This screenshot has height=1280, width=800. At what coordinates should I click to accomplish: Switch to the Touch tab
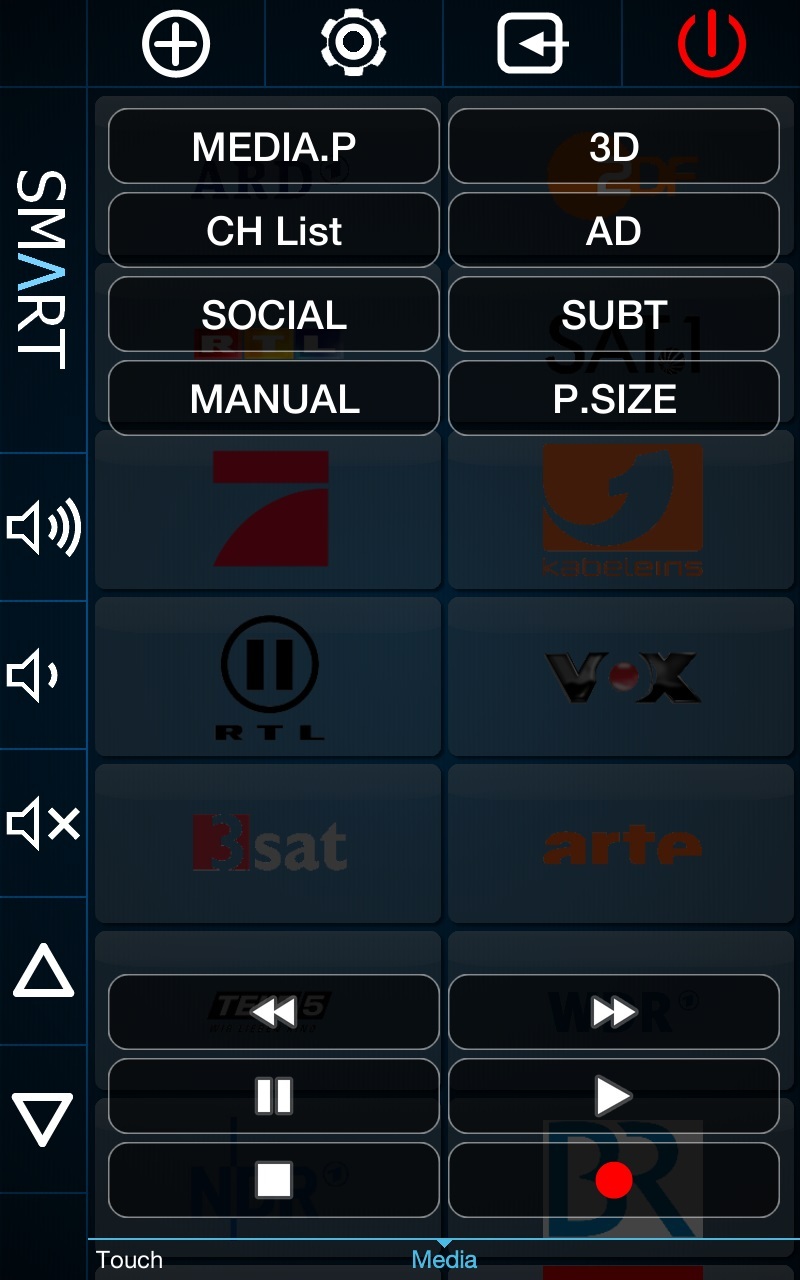[x=129, y=1260]
